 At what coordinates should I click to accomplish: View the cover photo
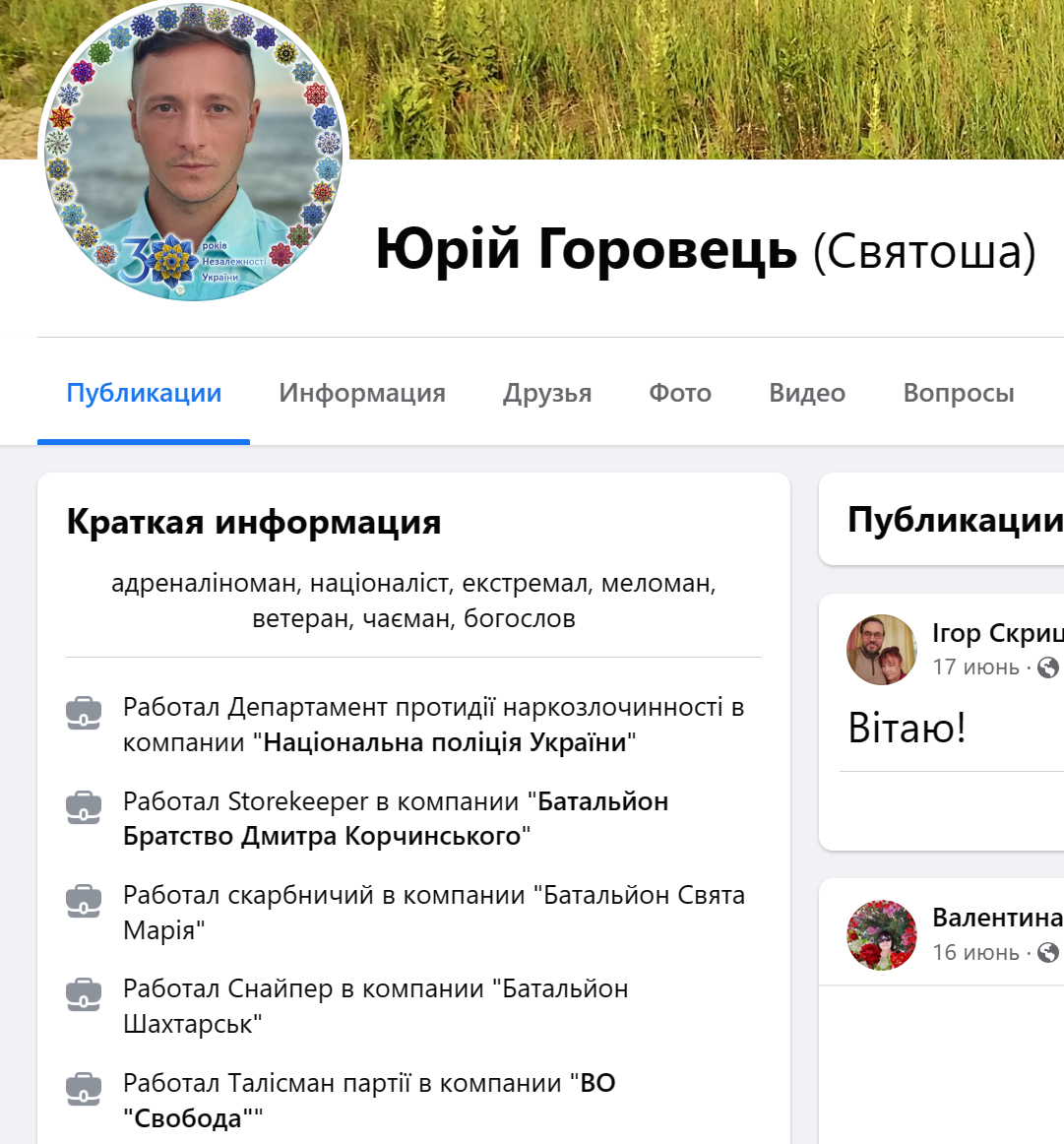(x=689, y=79)
